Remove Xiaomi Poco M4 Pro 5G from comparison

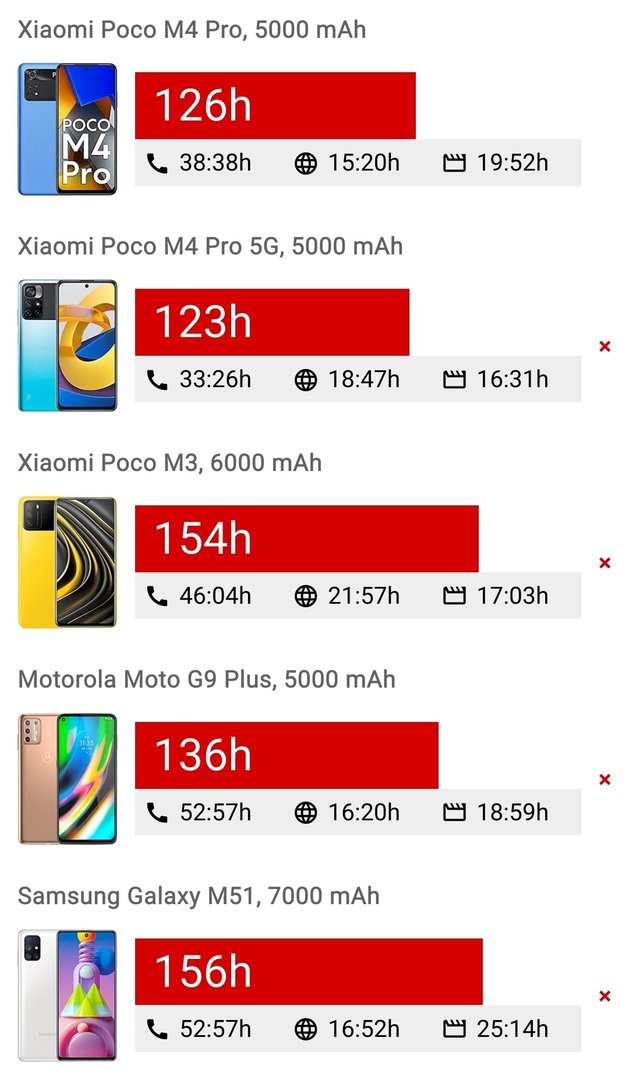point(604,347)
